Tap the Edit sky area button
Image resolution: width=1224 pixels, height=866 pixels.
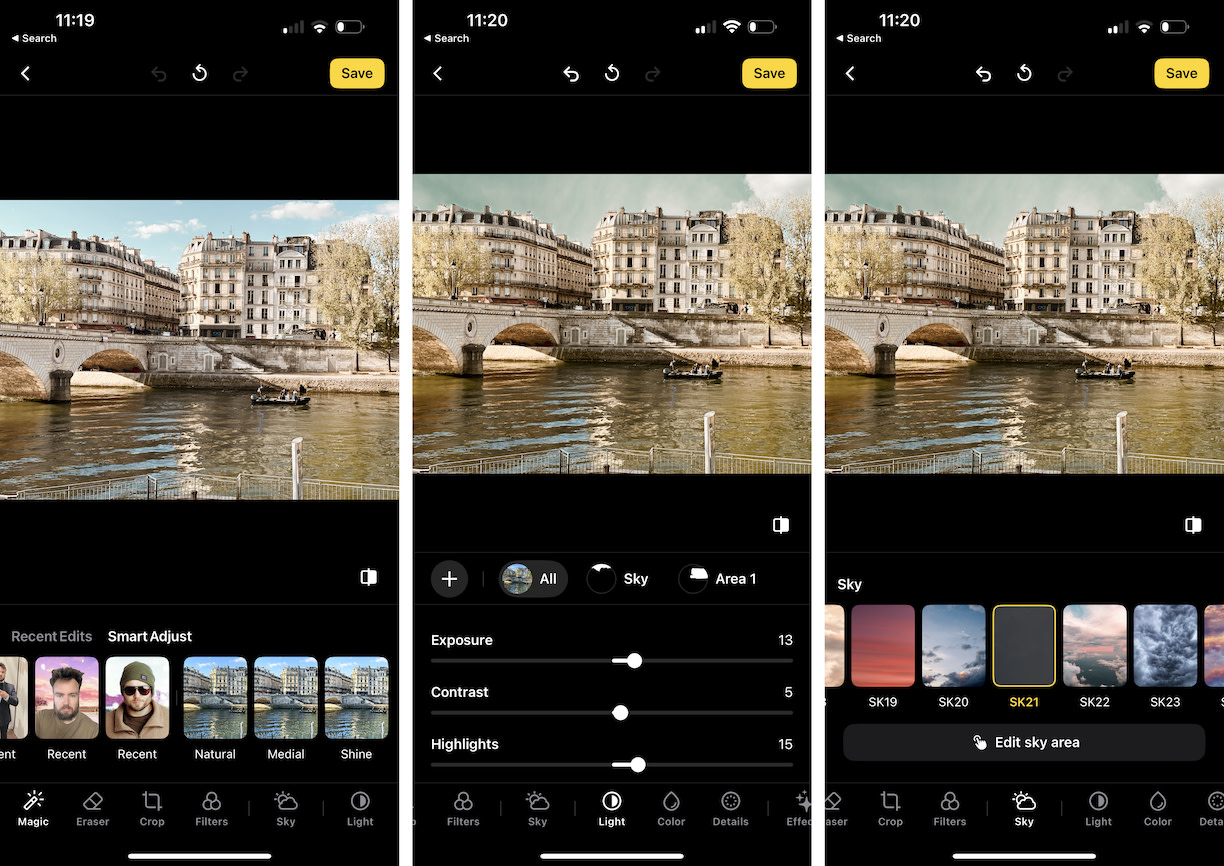[1024, 743]
